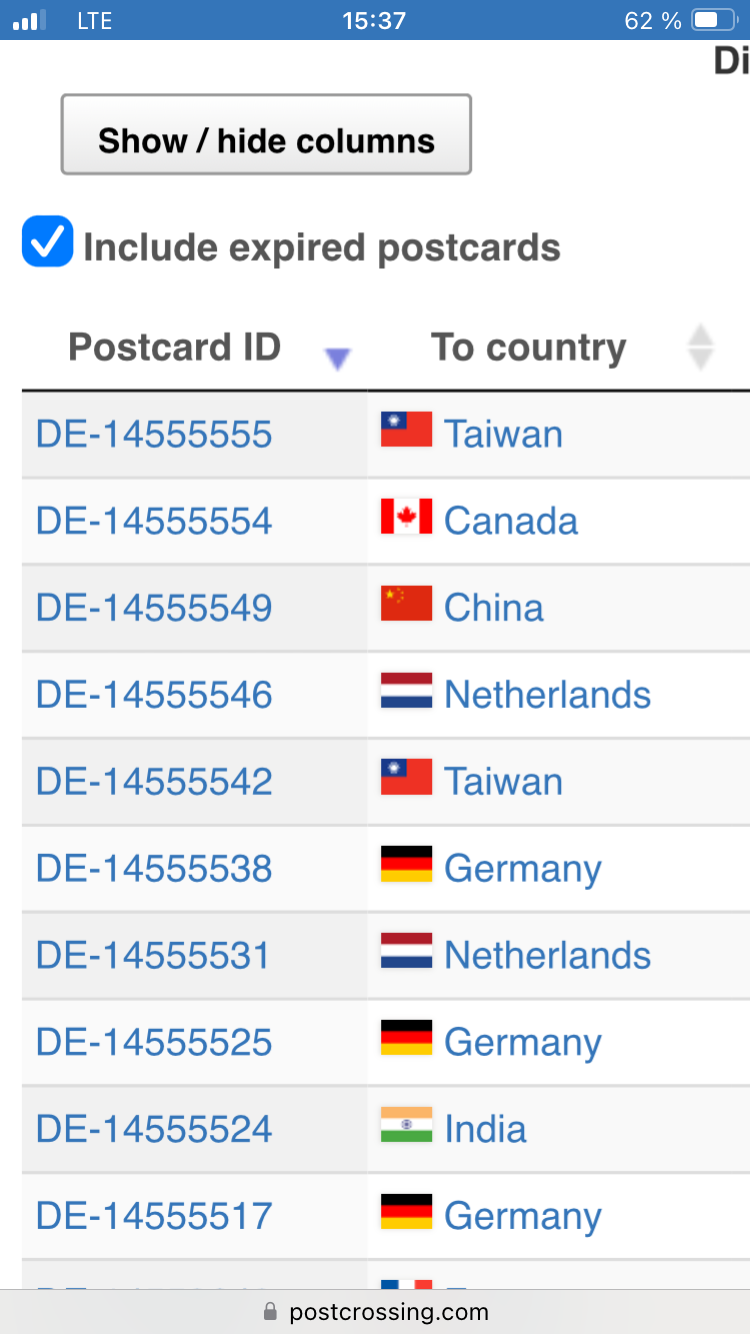Follow the India country link
Image resolution: width=750 pixels, height=1334 pixels.
(x=485, y=1130)
